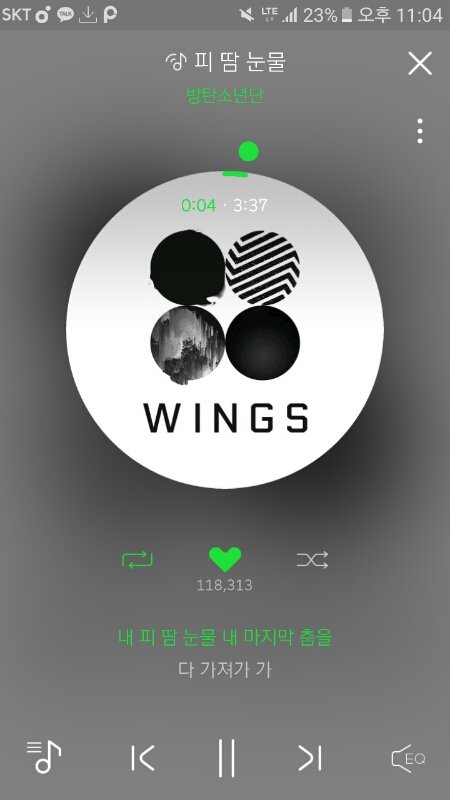Open the current playlist queue
The height and width of the screenshot is (800, 450).
pos(44,757)
